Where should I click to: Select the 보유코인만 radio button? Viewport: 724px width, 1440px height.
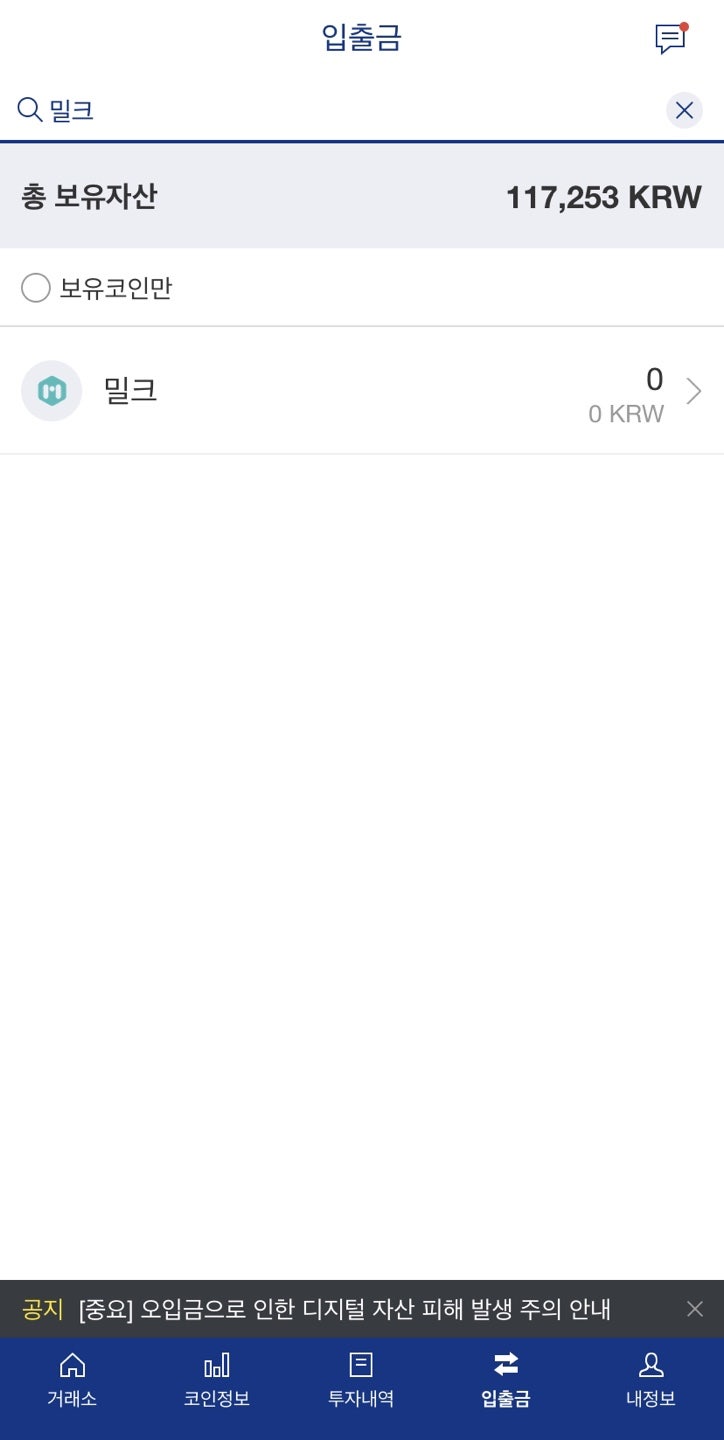[35, 287]
